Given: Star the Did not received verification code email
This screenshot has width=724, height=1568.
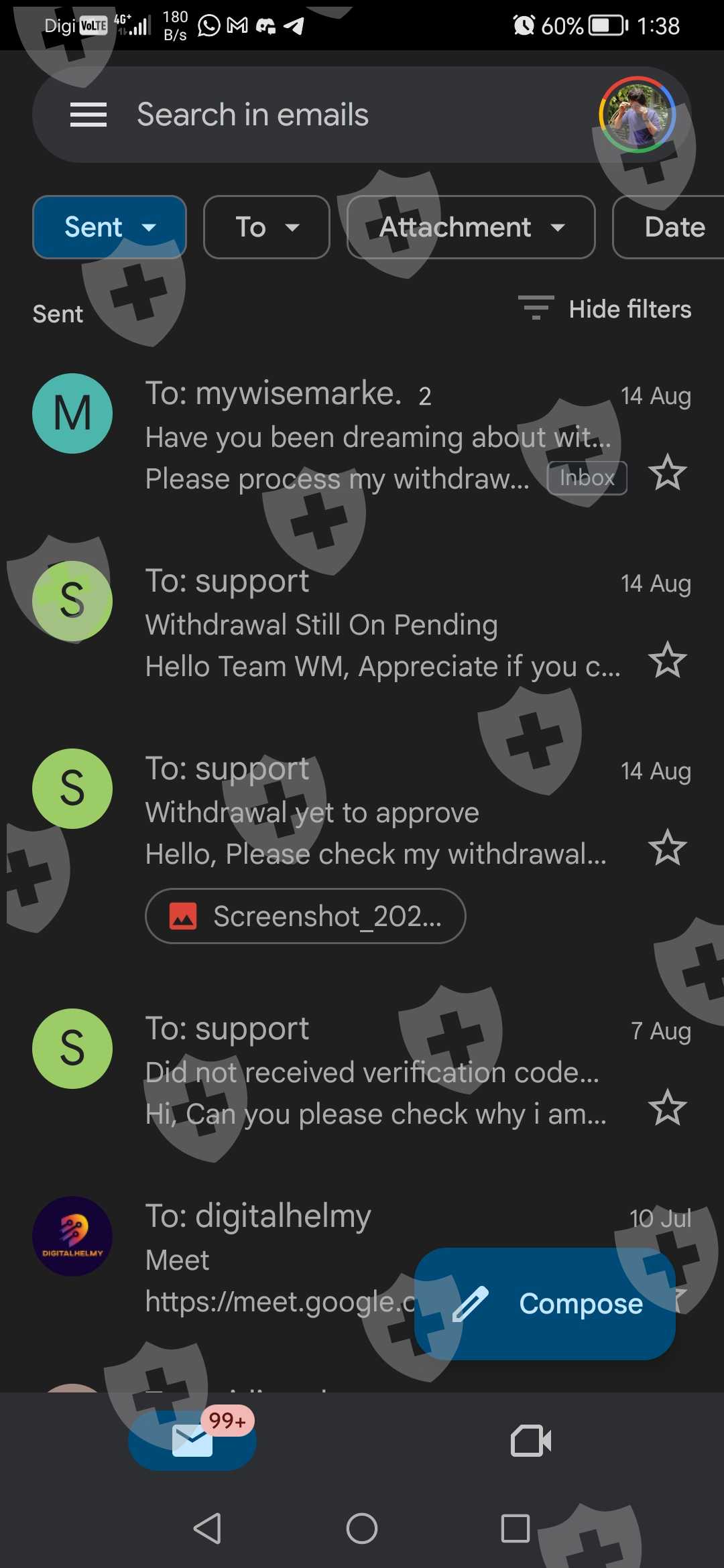Looking at the screenshot, I should click(668, 1108).
